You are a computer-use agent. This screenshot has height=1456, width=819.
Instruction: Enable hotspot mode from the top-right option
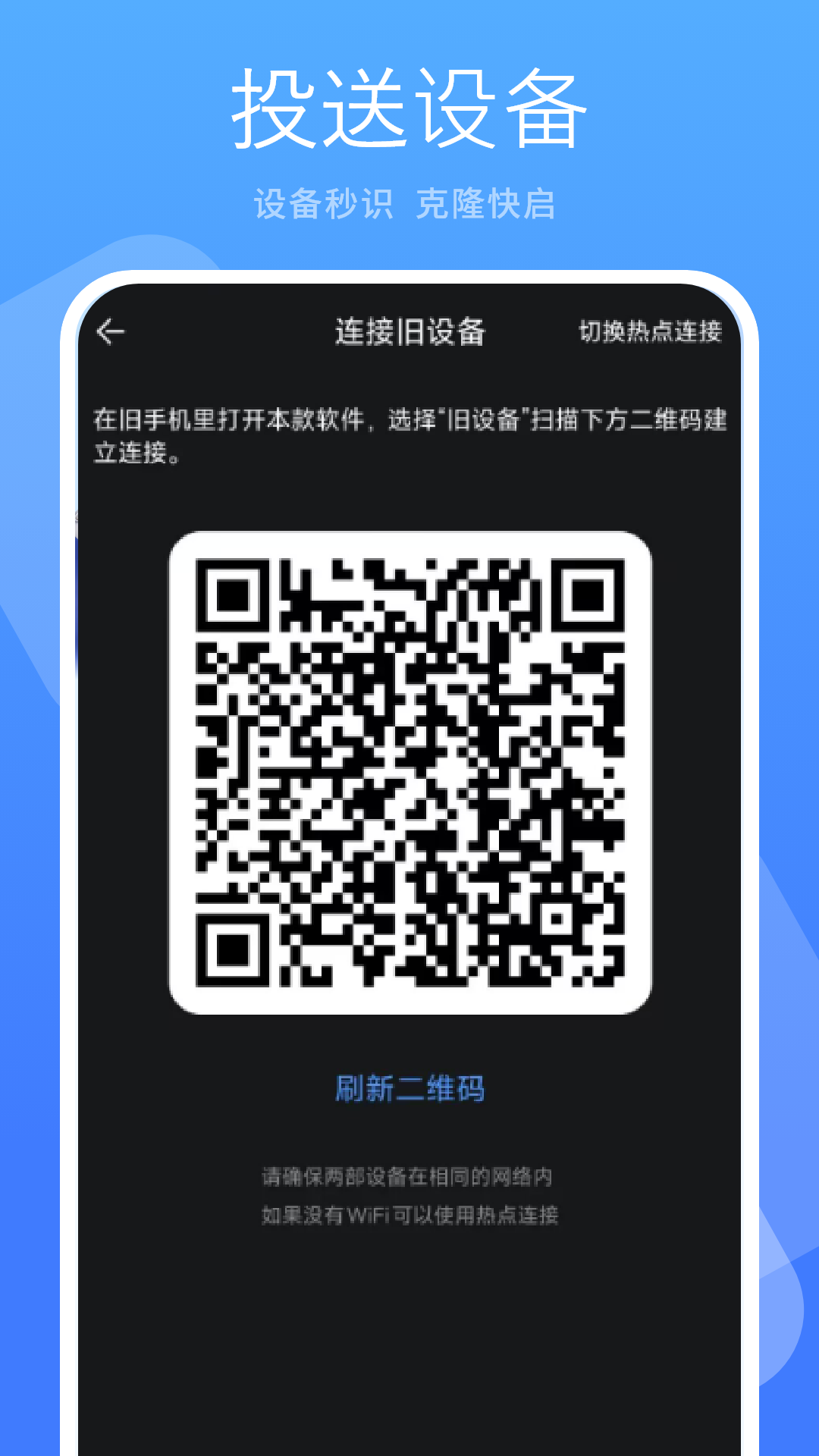coord(651,331)
